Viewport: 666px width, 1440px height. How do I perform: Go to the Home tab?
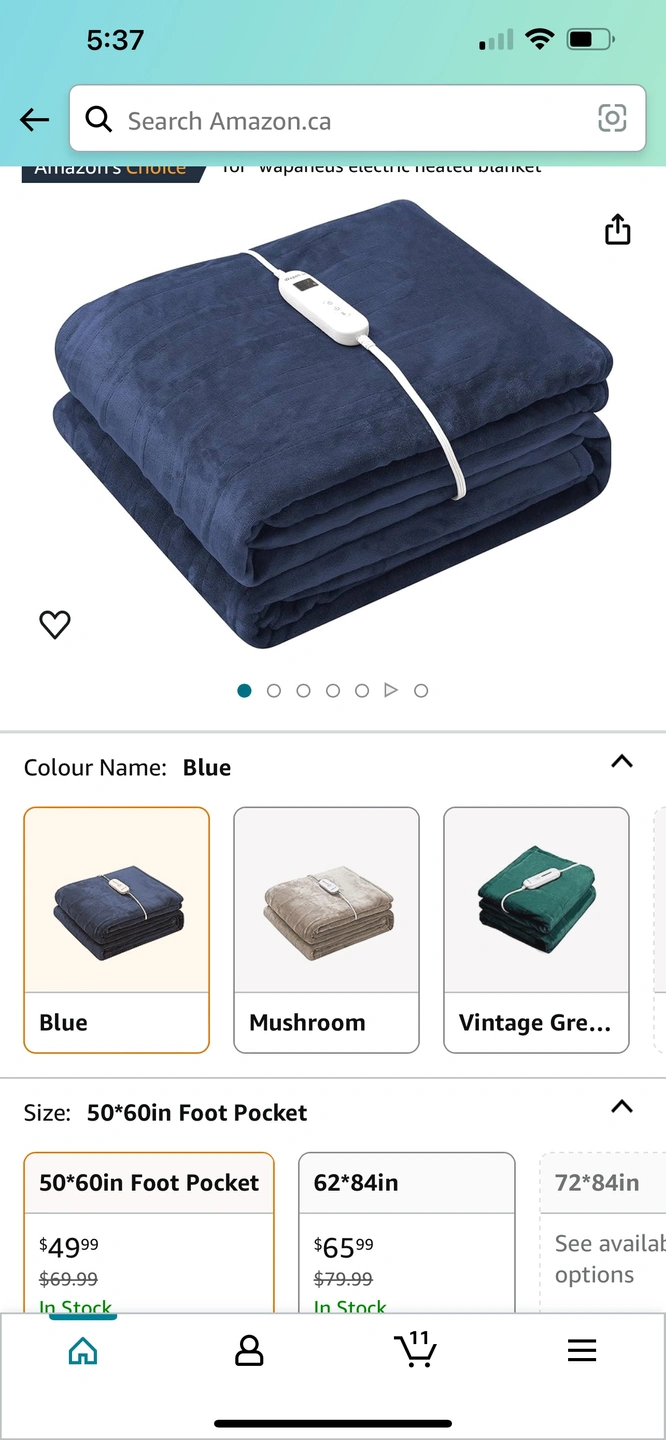(83, 1351)
